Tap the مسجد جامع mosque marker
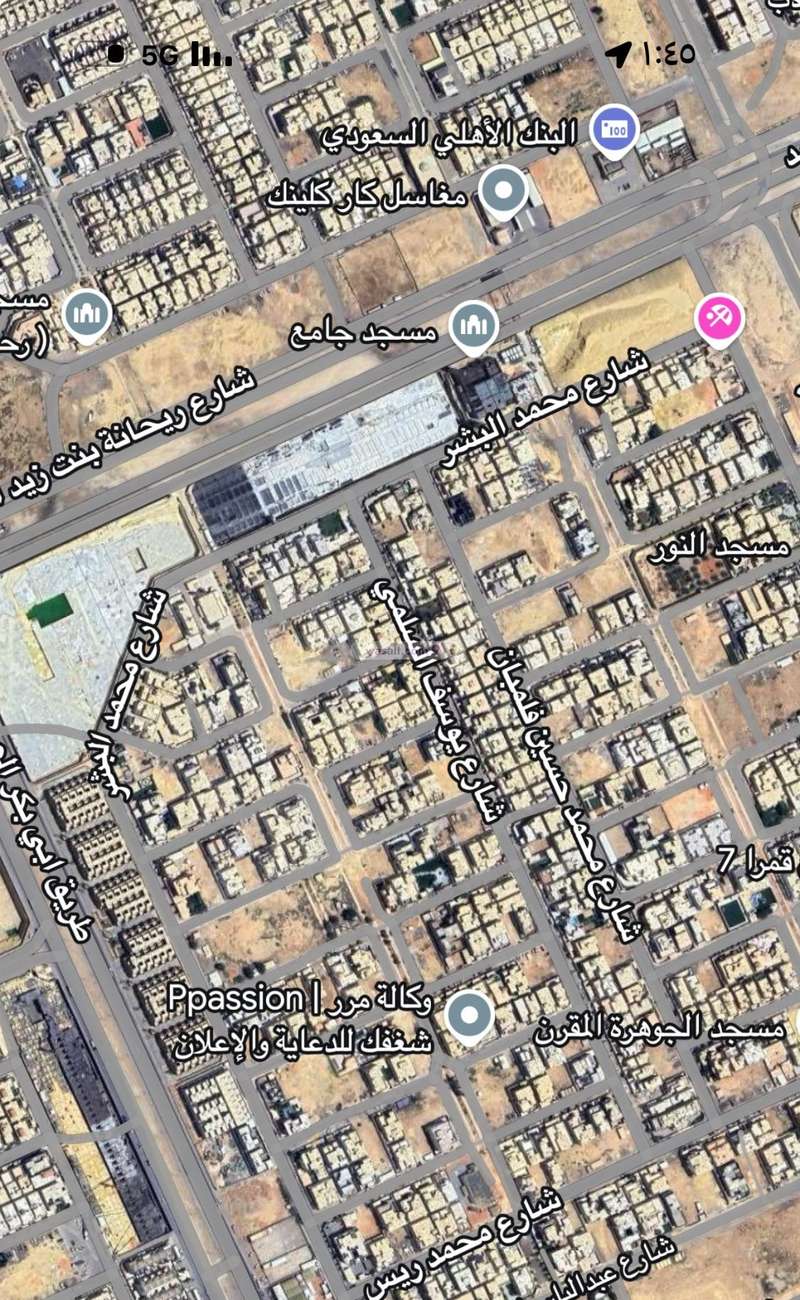 tap(474, 325)
